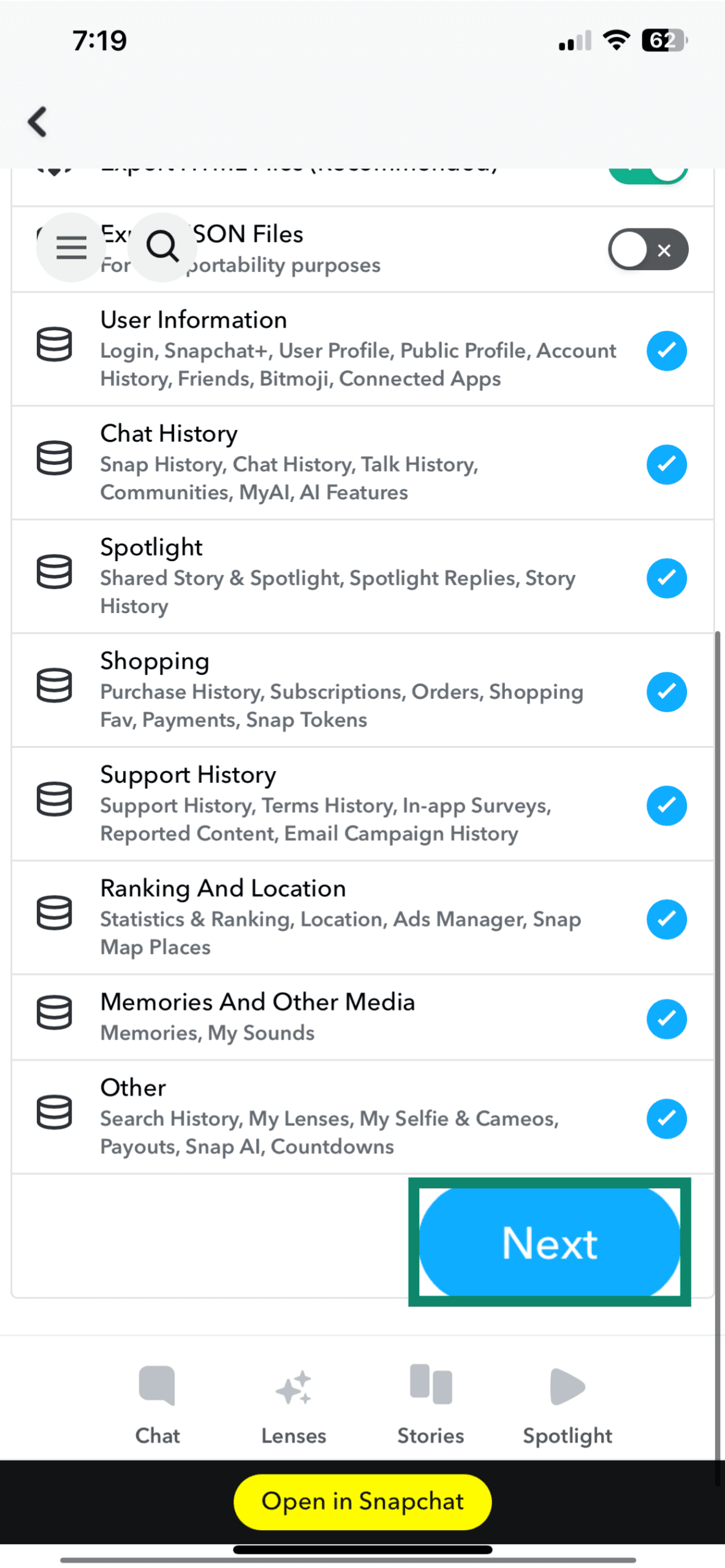Uncheck the Other data category
The width and height of the screenshot is (725, 1568).
[666, 1119]
